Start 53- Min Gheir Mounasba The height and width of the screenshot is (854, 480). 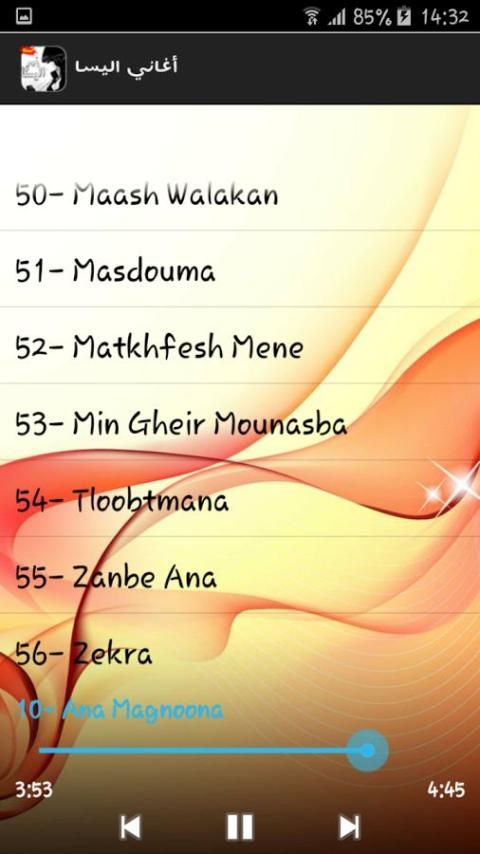[240, 422]
